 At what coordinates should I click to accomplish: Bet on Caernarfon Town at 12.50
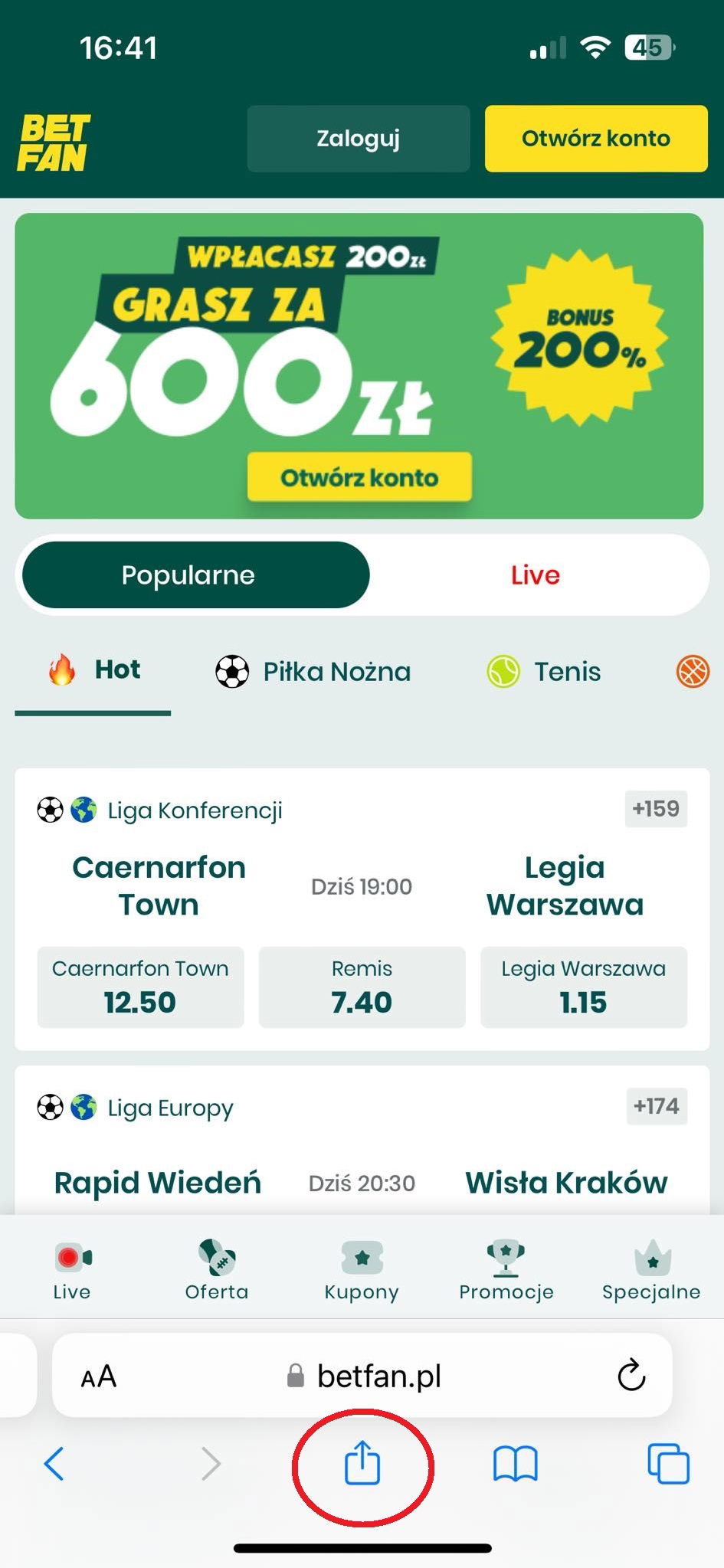(140, 987)
